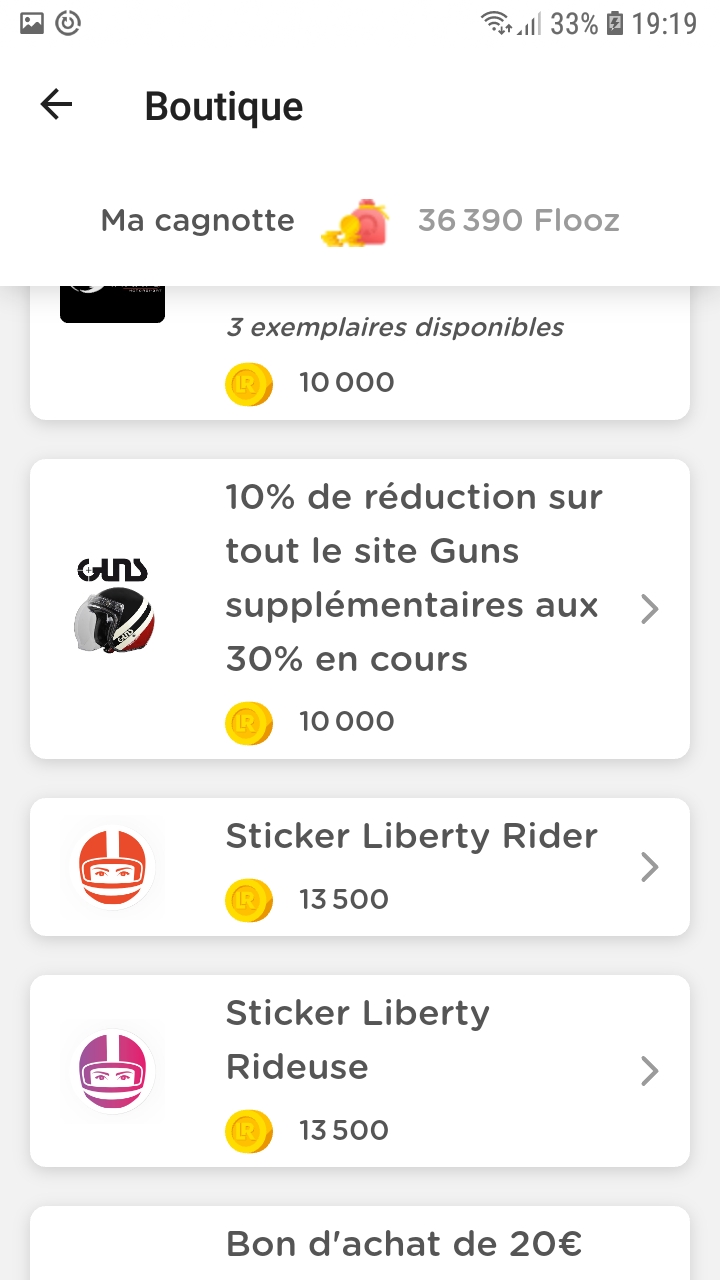Screen dimensions: 720x1280
Task: Go back from the Boutique screen
Action: coord(56,105)
